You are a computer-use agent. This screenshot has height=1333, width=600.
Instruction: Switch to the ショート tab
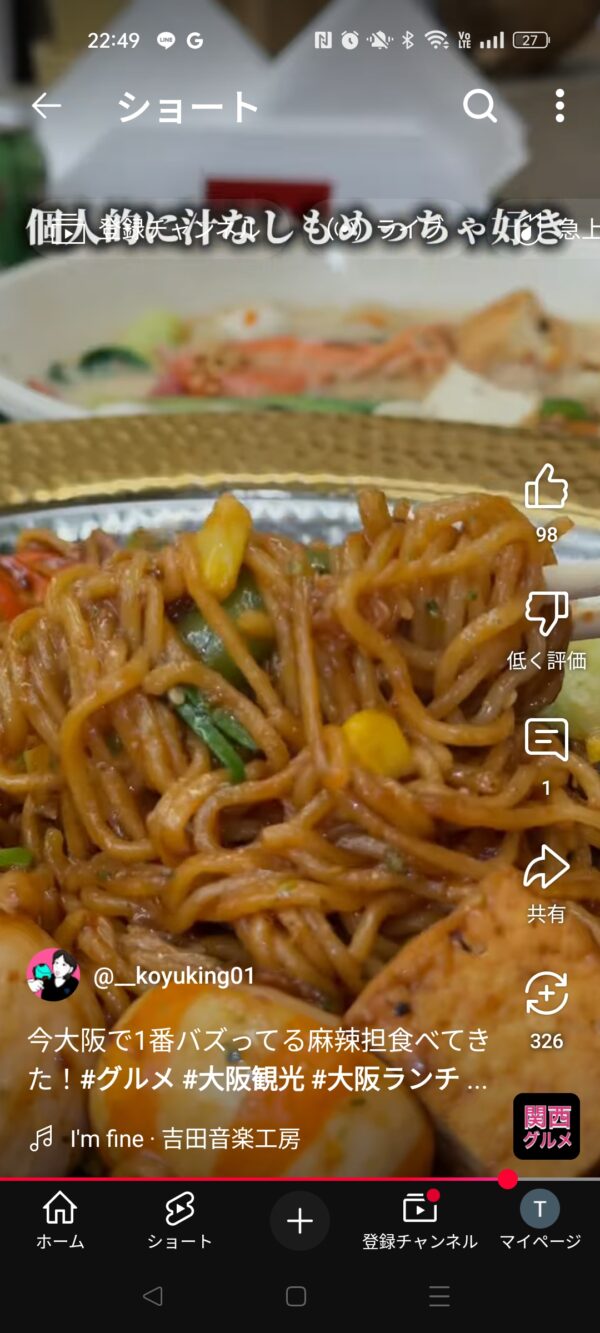[x=180, y=1221]
